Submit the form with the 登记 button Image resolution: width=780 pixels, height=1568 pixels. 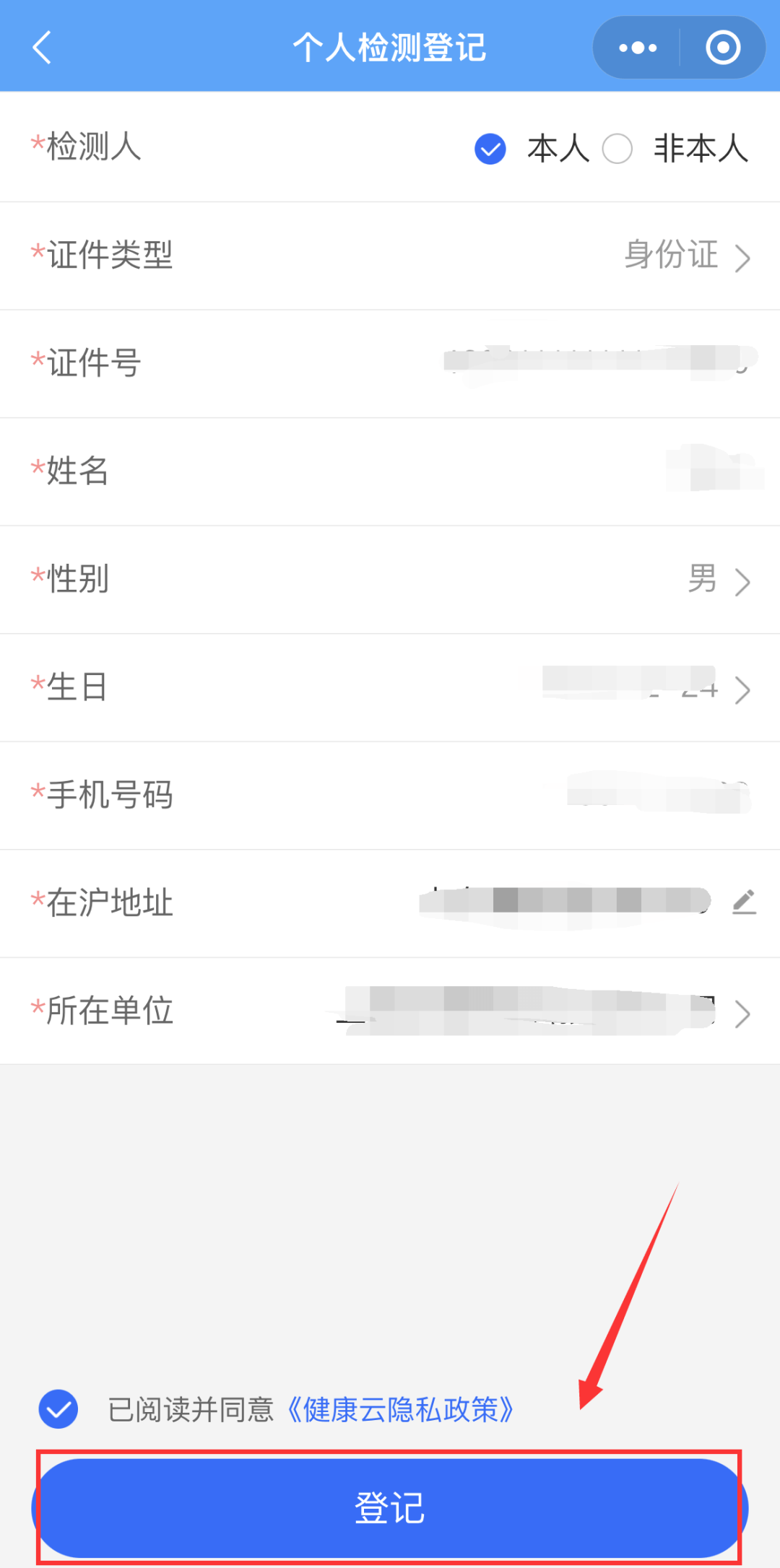click(390, 1508)
